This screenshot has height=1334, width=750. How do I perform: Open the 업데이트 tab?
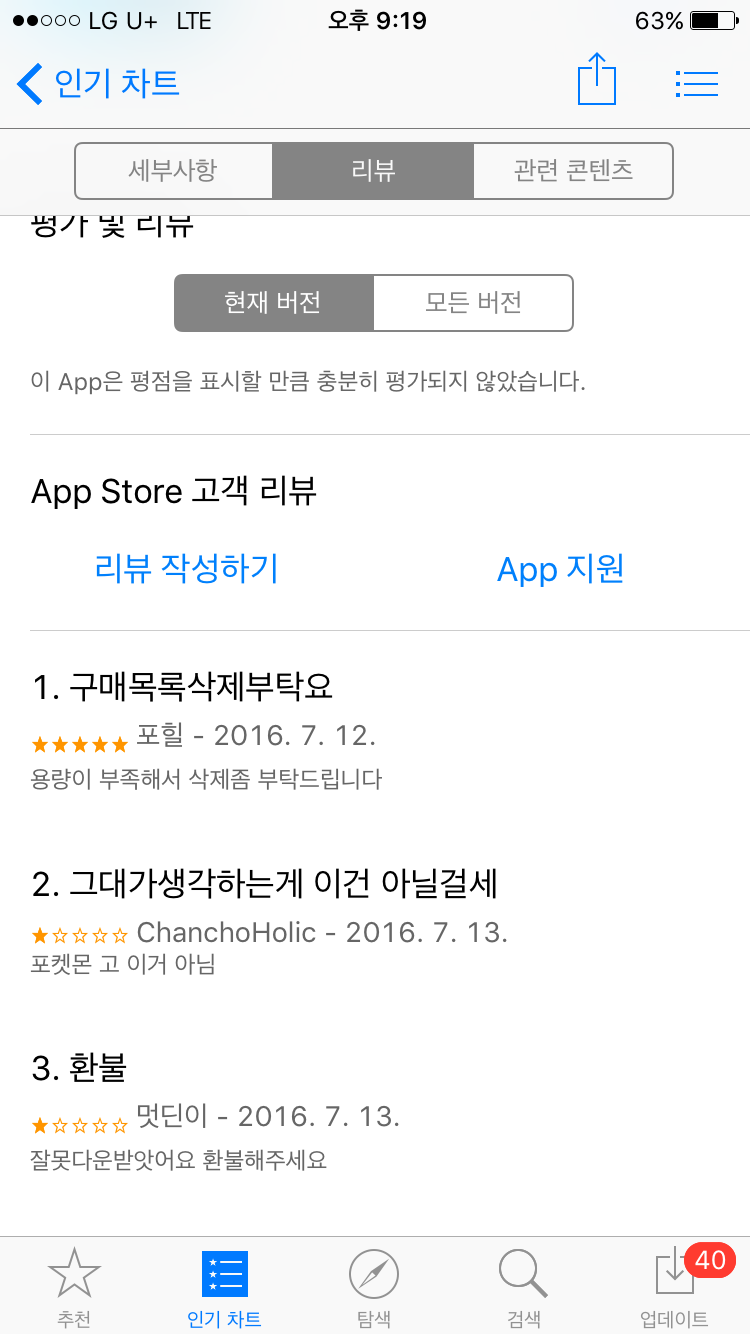point(674,1286)
